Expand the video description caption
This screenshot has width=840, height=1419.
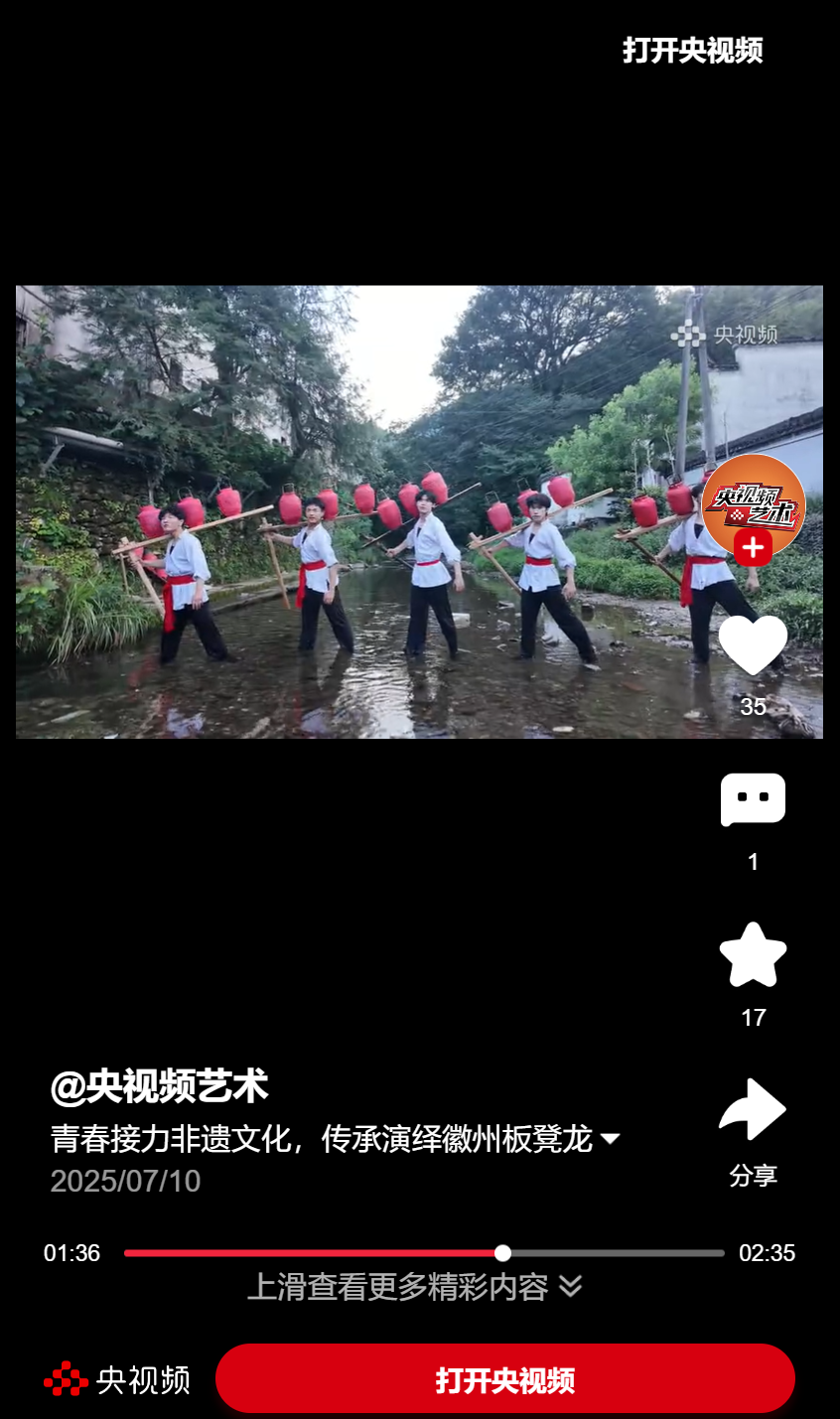click(611, 1138)
